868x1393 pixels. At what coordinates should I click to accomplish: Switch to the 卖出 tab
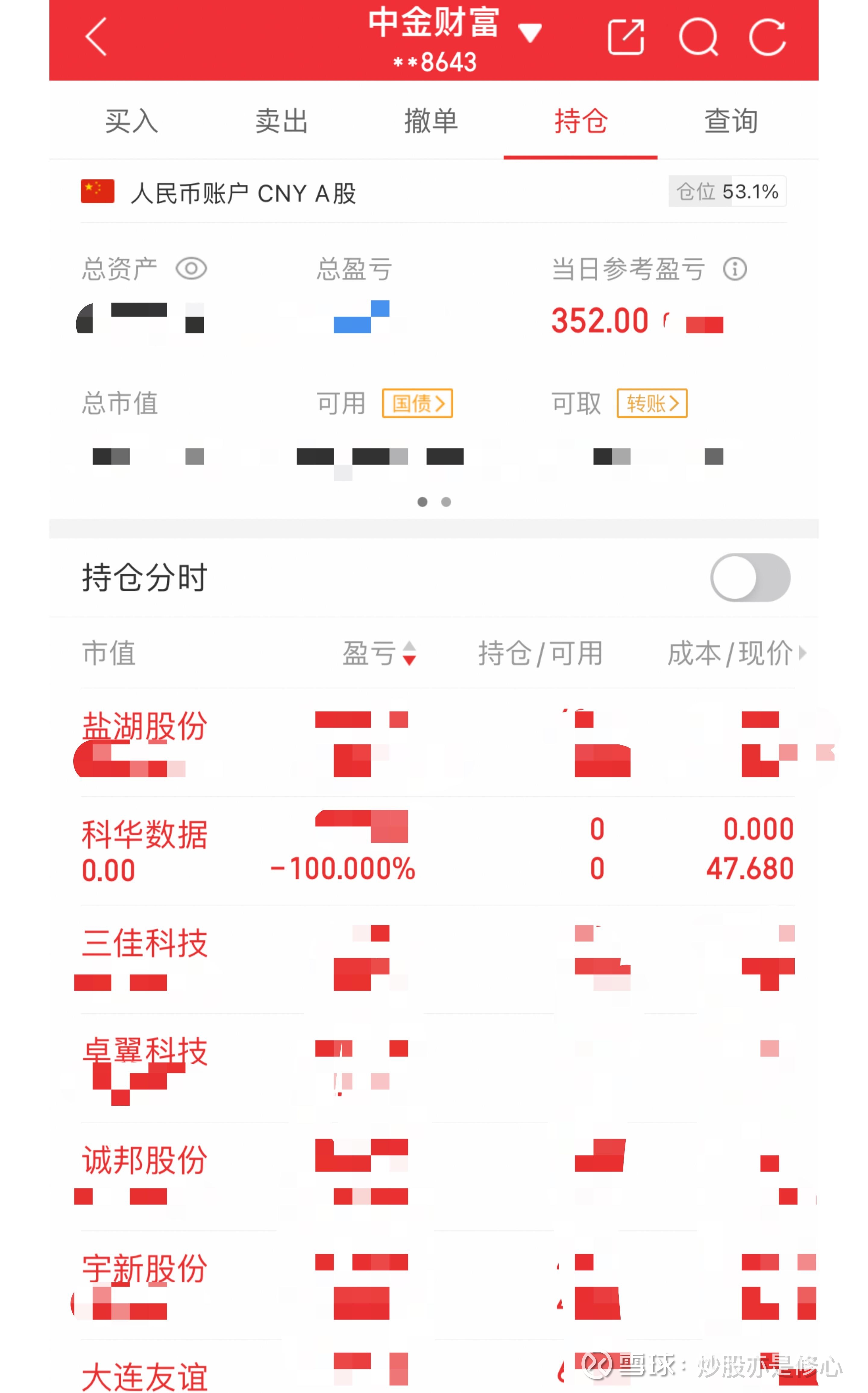(281, 121)
